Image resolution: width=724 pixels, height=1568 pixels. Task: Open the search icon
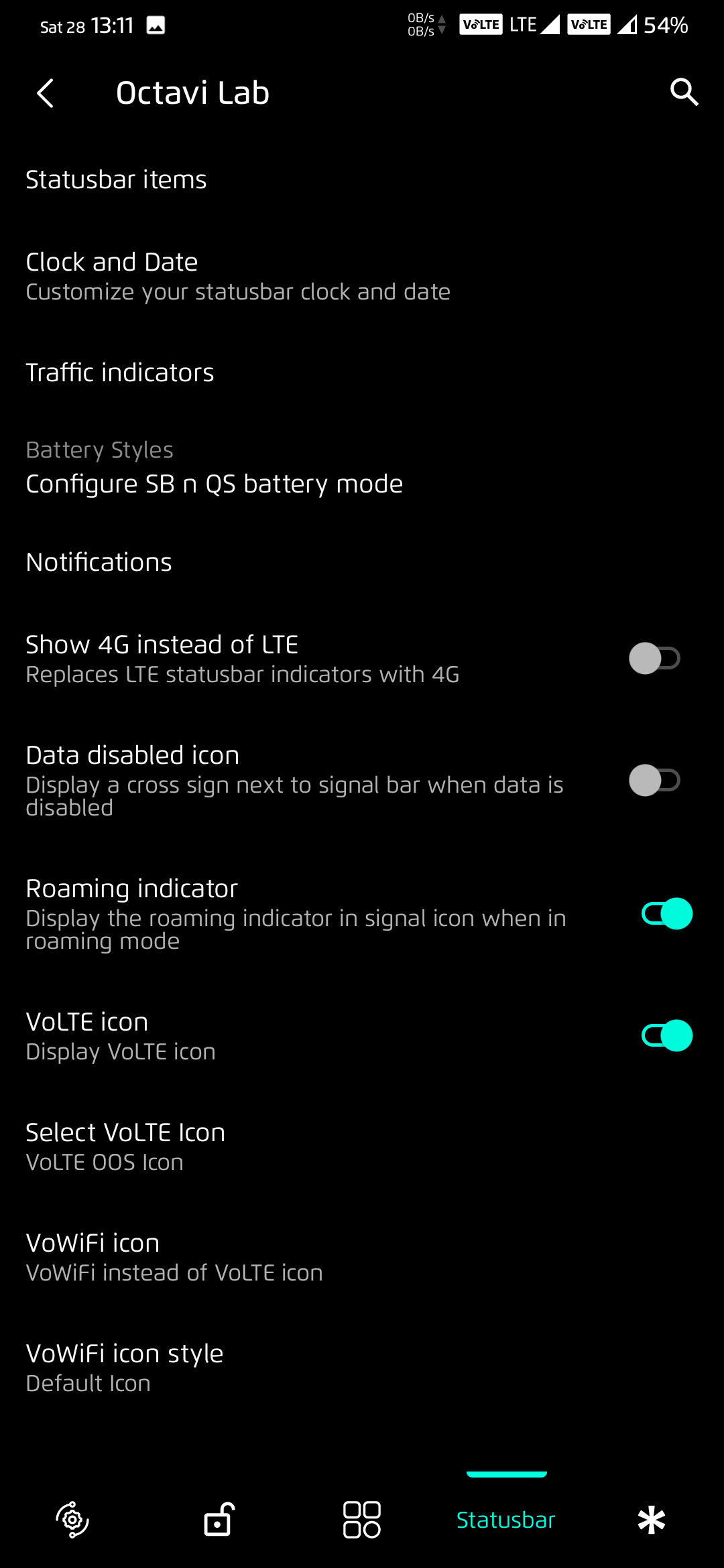pyautogui.click(x=684, y=92)
